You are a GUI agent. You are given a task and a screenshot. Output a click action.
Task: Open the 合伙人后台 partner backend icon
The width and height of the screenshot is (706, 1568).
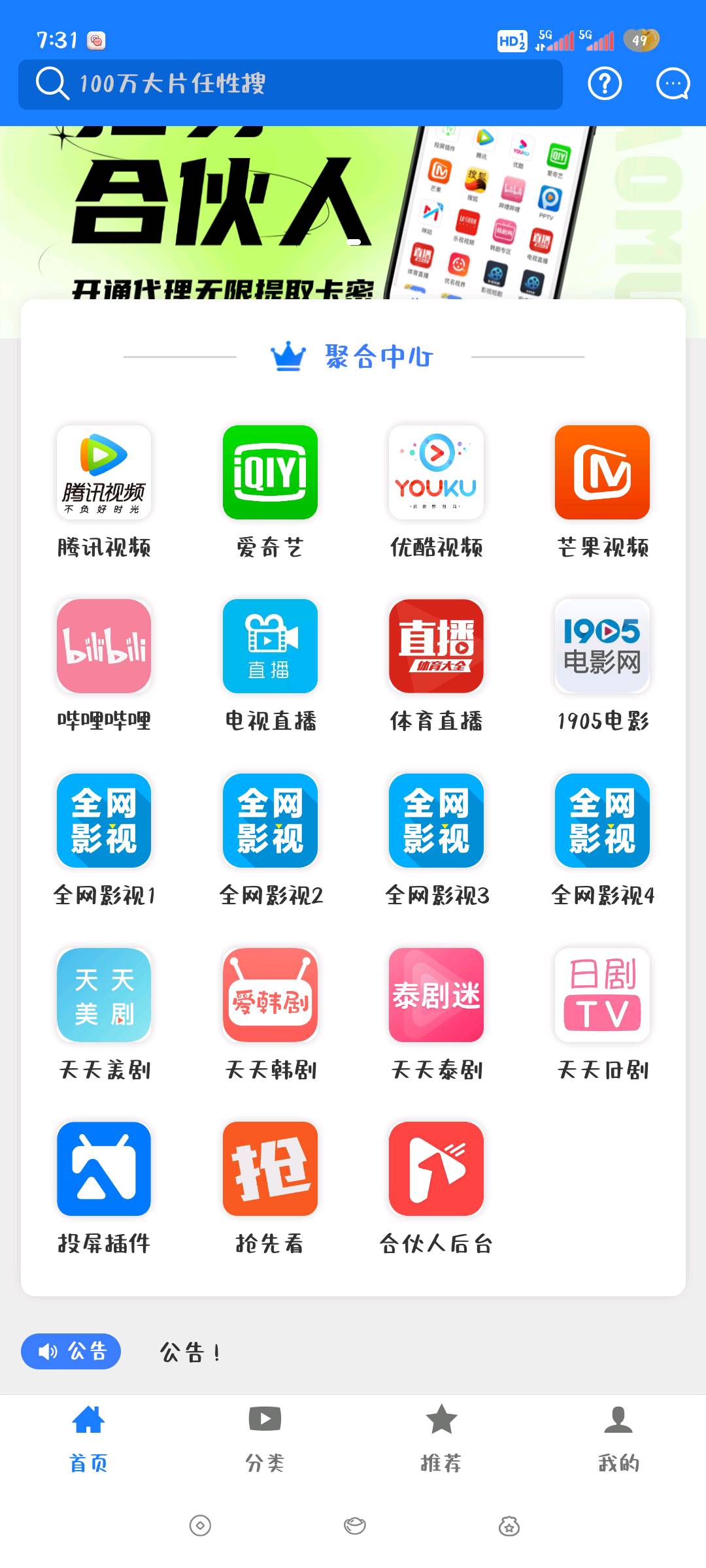(x=435, y=1169)
